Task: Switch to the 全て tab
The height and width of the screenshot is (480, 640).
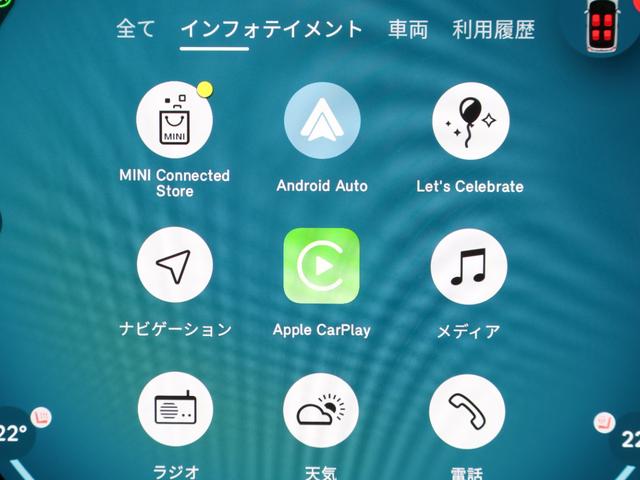Action: point(137,28)
